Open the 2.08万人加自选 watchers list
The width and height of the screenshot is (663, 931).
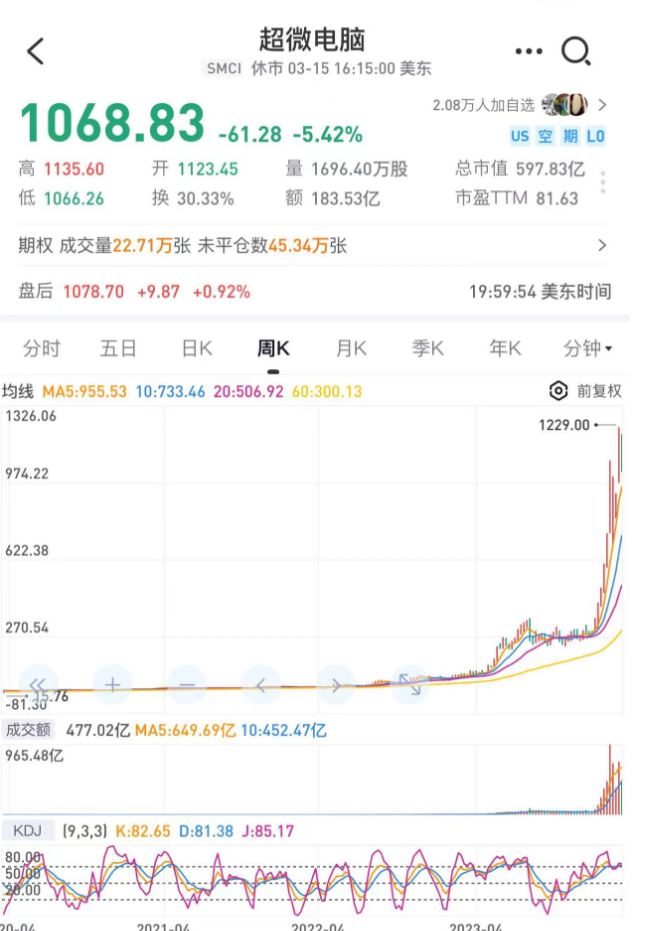(519, 105)
